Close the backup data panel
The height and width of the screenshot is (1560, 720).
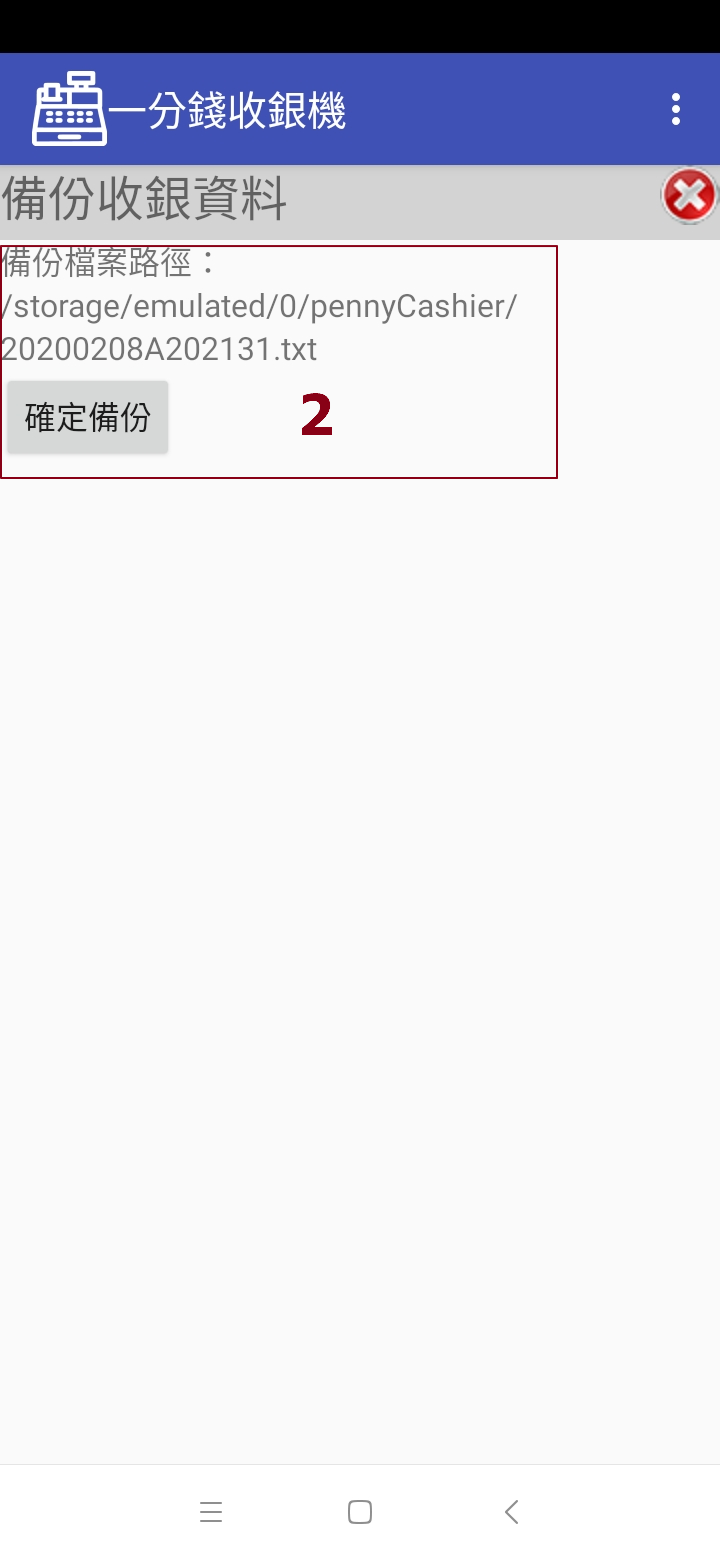click(x=689, y=196)
